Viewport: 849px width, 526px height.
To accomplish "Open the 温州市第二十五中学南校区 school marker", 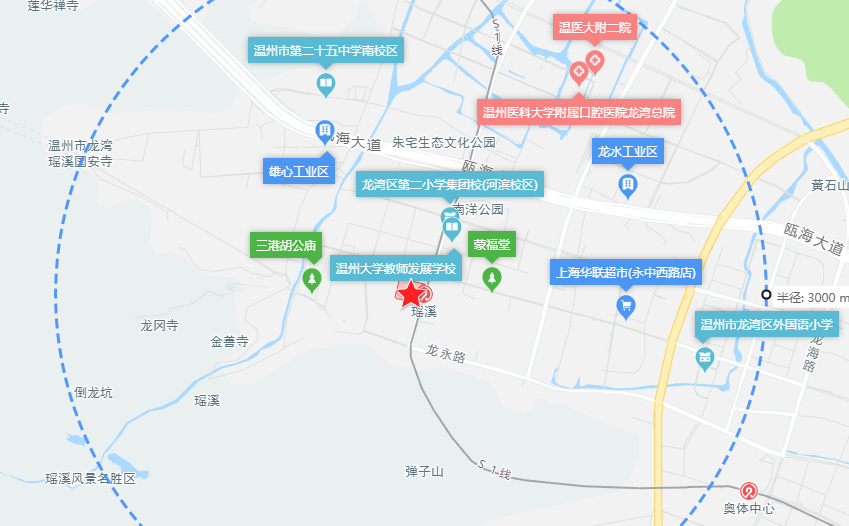I will click(325, 51).
